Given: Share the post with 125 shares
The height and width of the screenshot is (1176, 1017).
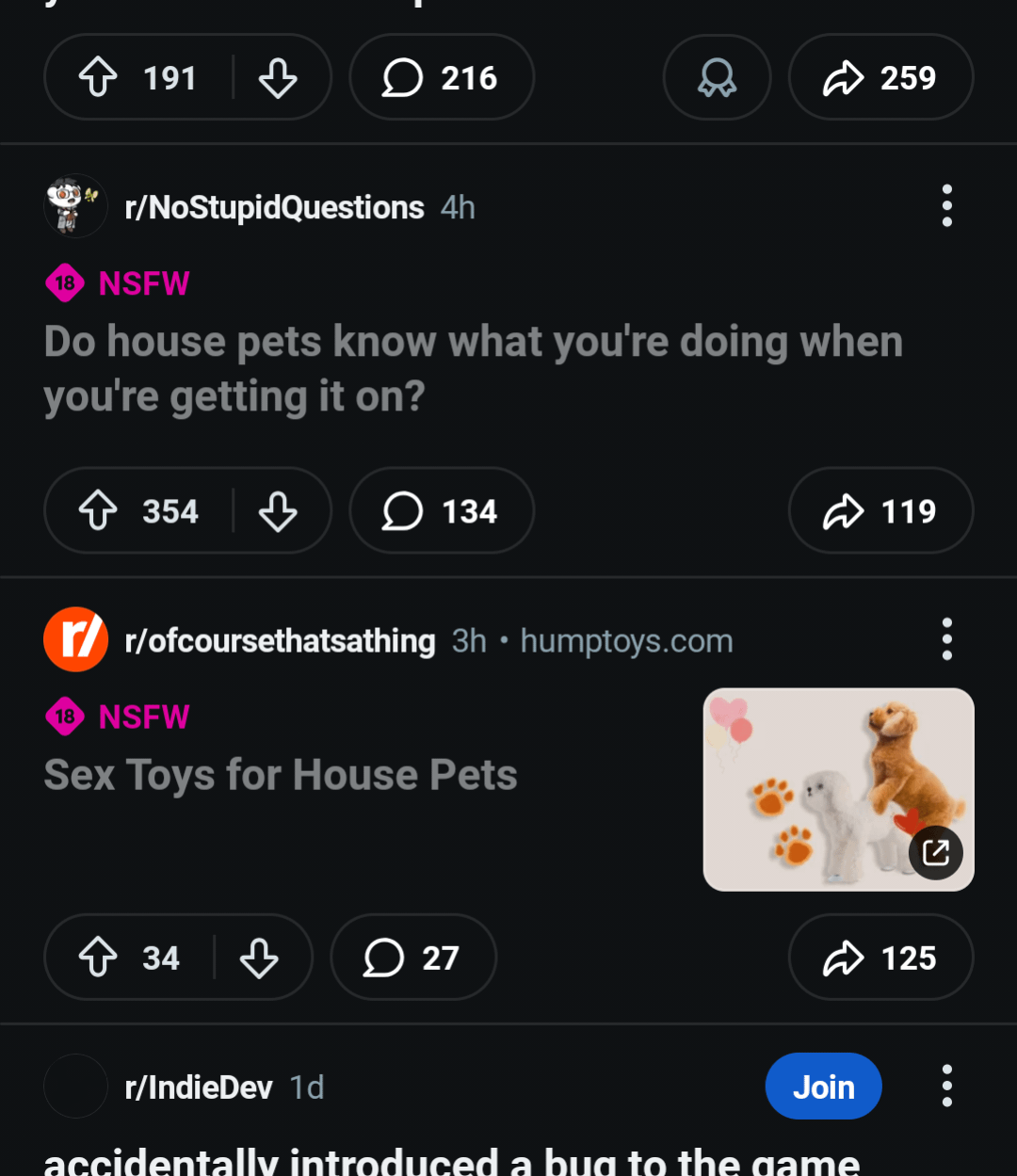Looking at the screenshot, I should [880, 958].
